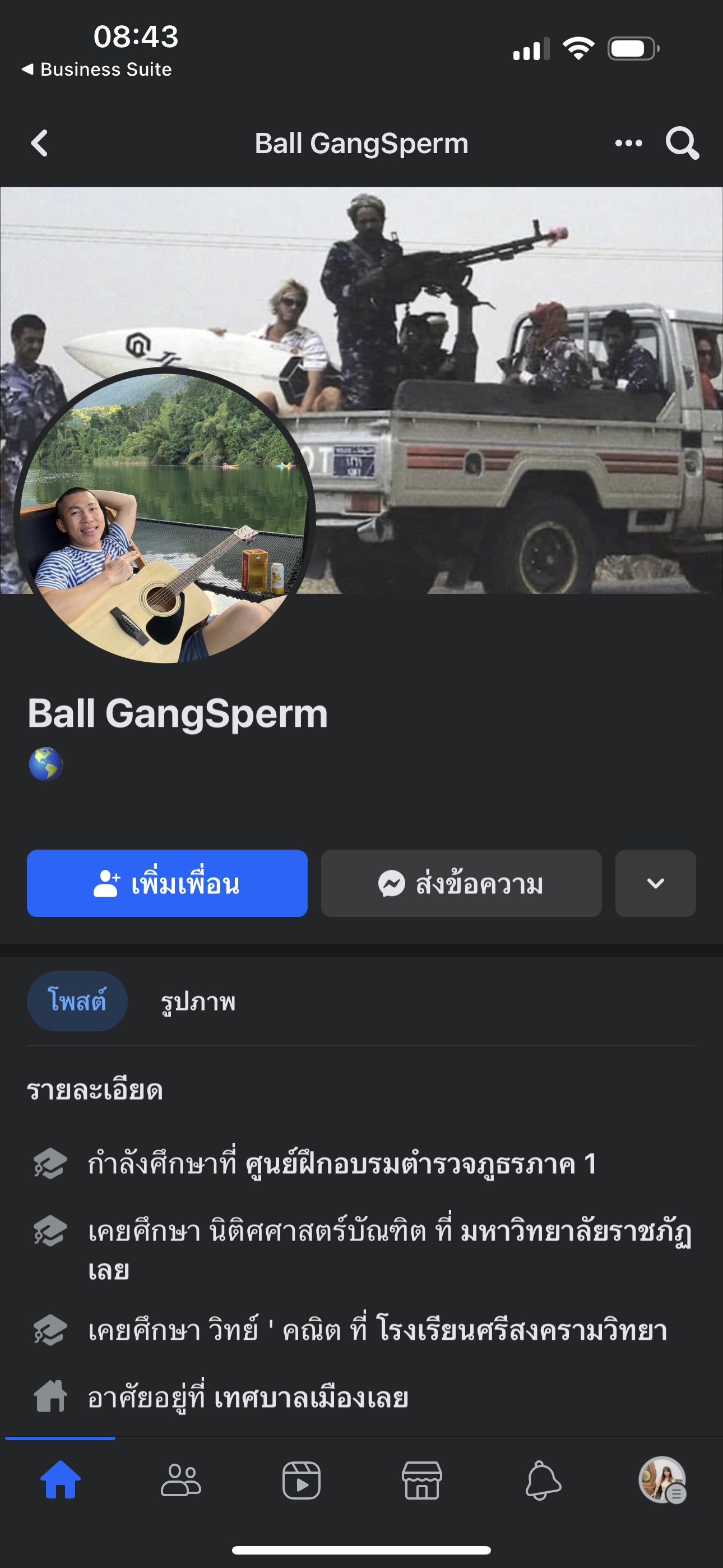Open ศูนย์ฝึกอบรมตำรวจภูธรภาค 1 link
Viewport: 723px width, 1568px height.
tap(420, 1164)
